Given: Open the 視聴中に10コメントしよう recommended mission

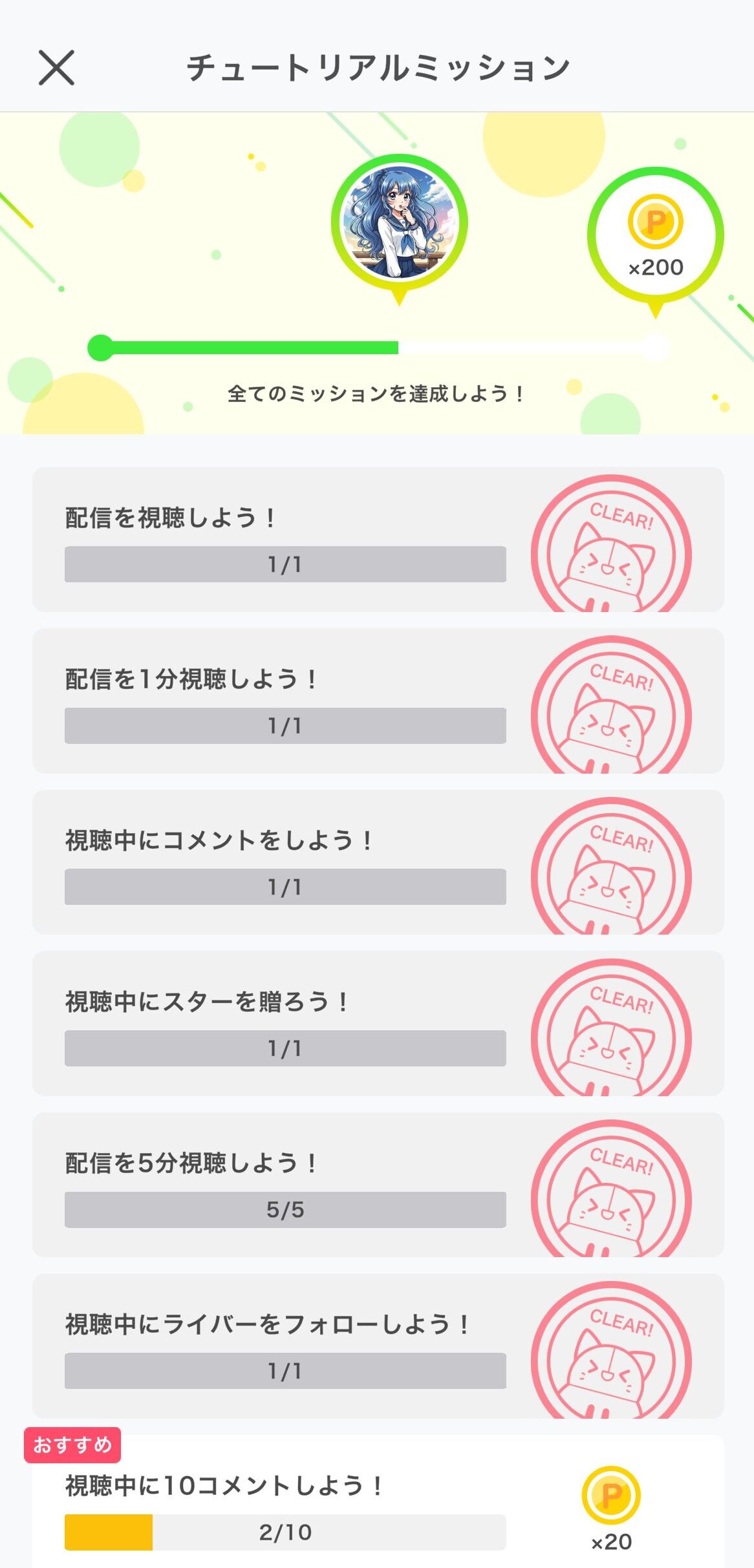Looking at the screenshot, I should click(x=378, y=1501).
